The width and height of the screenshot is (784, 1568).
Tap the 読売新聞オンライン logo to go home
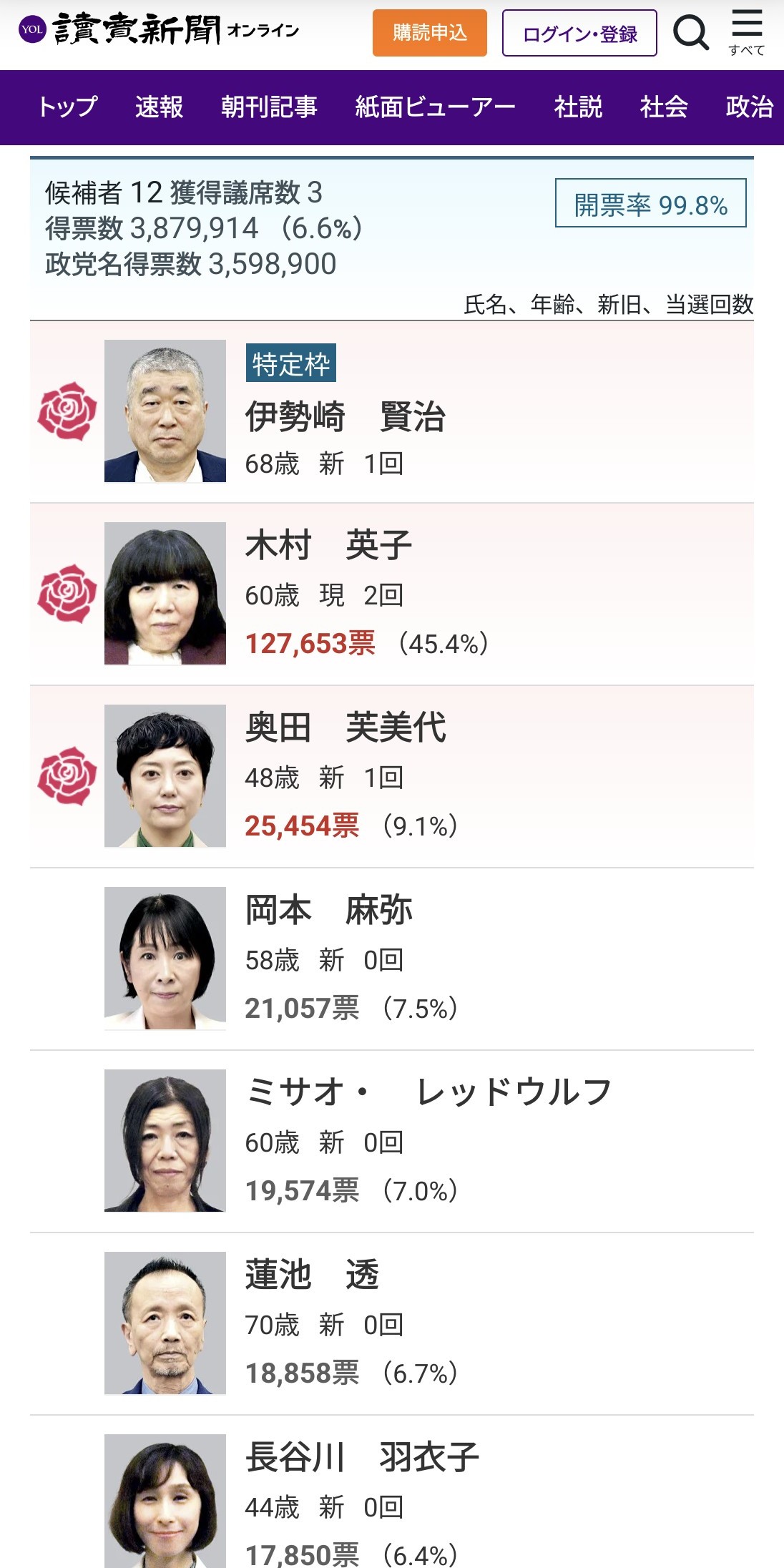159,30
